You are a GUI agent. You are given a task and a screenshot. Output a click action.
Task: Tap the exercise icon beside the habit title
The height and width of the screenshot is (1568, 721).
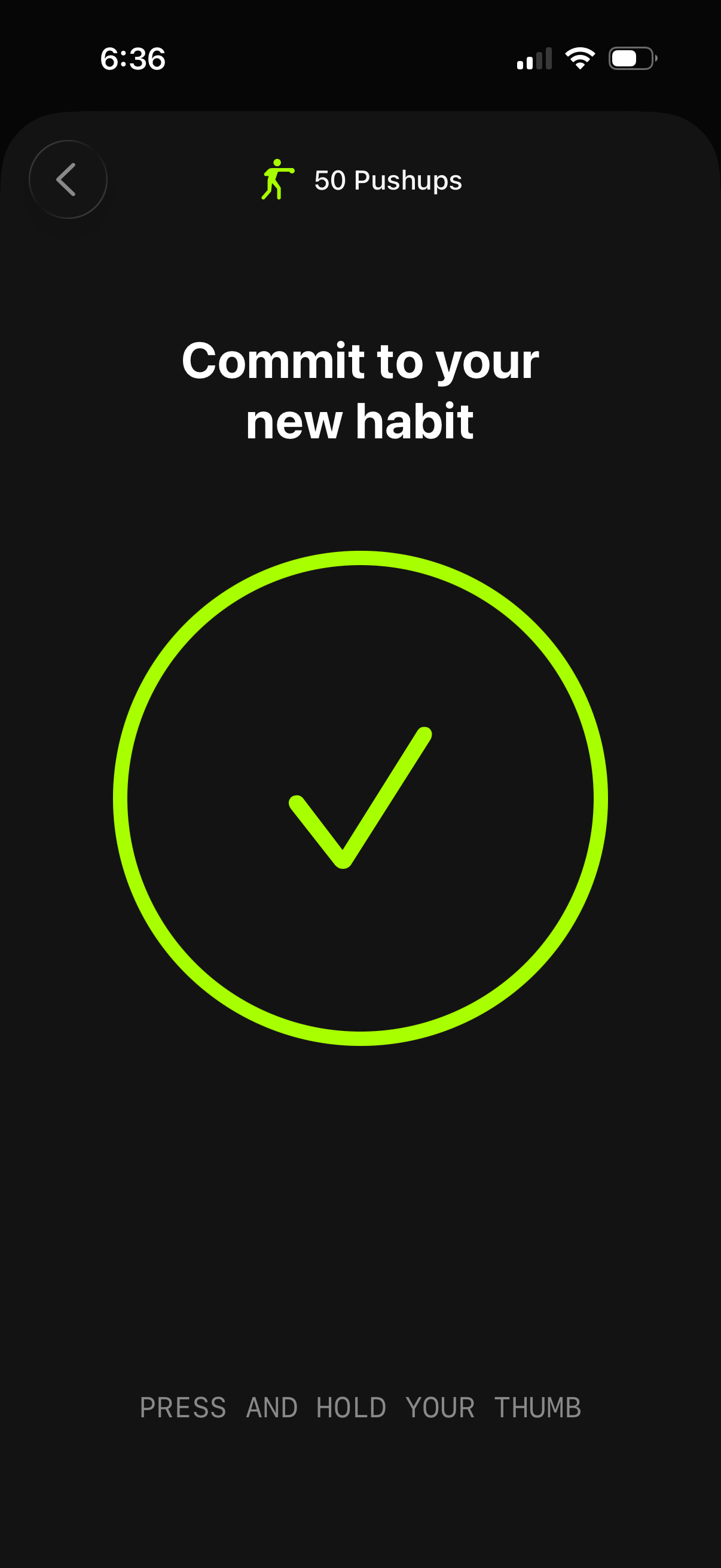277,179
